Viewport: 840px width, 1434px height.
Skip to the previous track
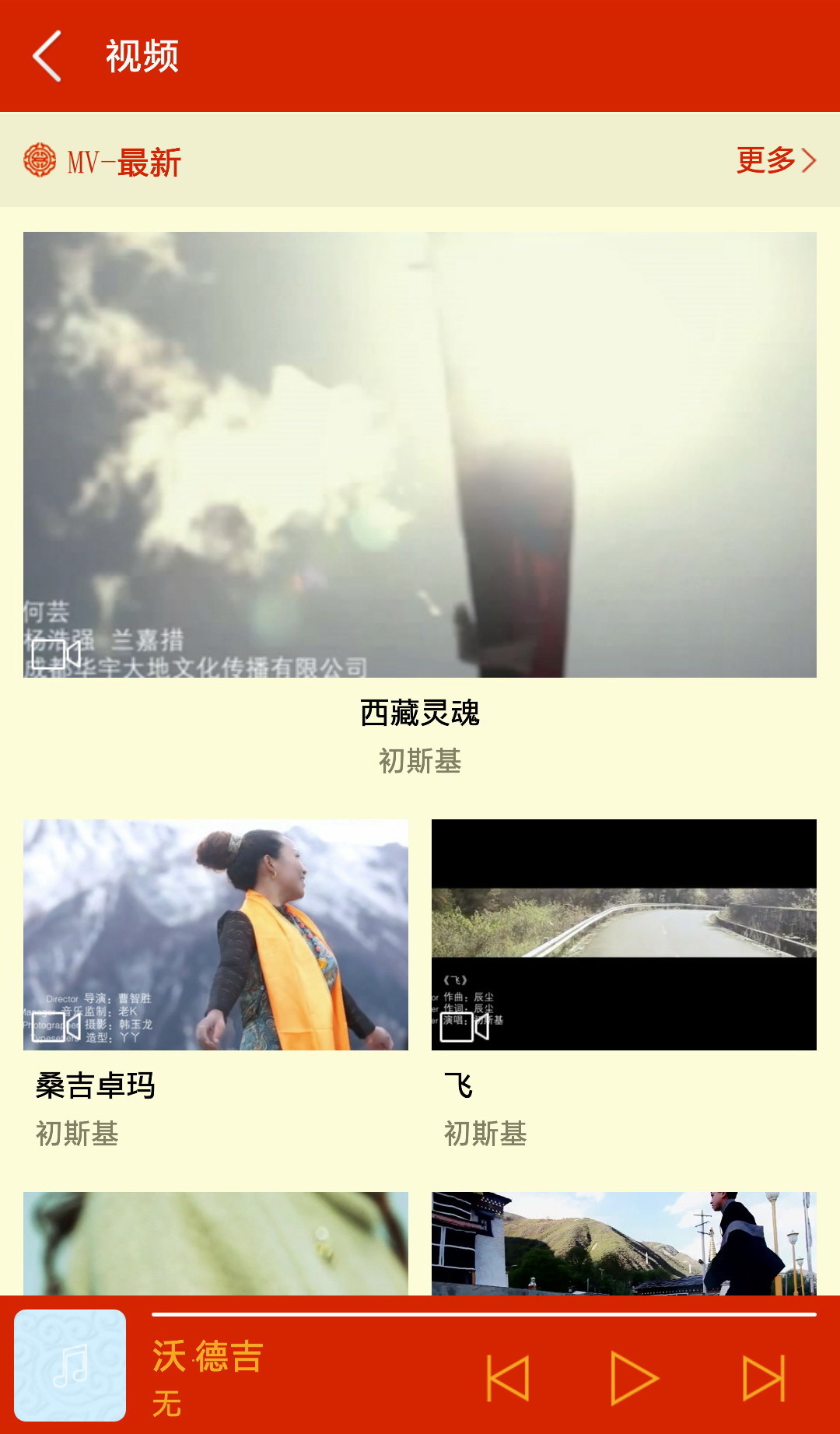click(x=508, y=1378)
